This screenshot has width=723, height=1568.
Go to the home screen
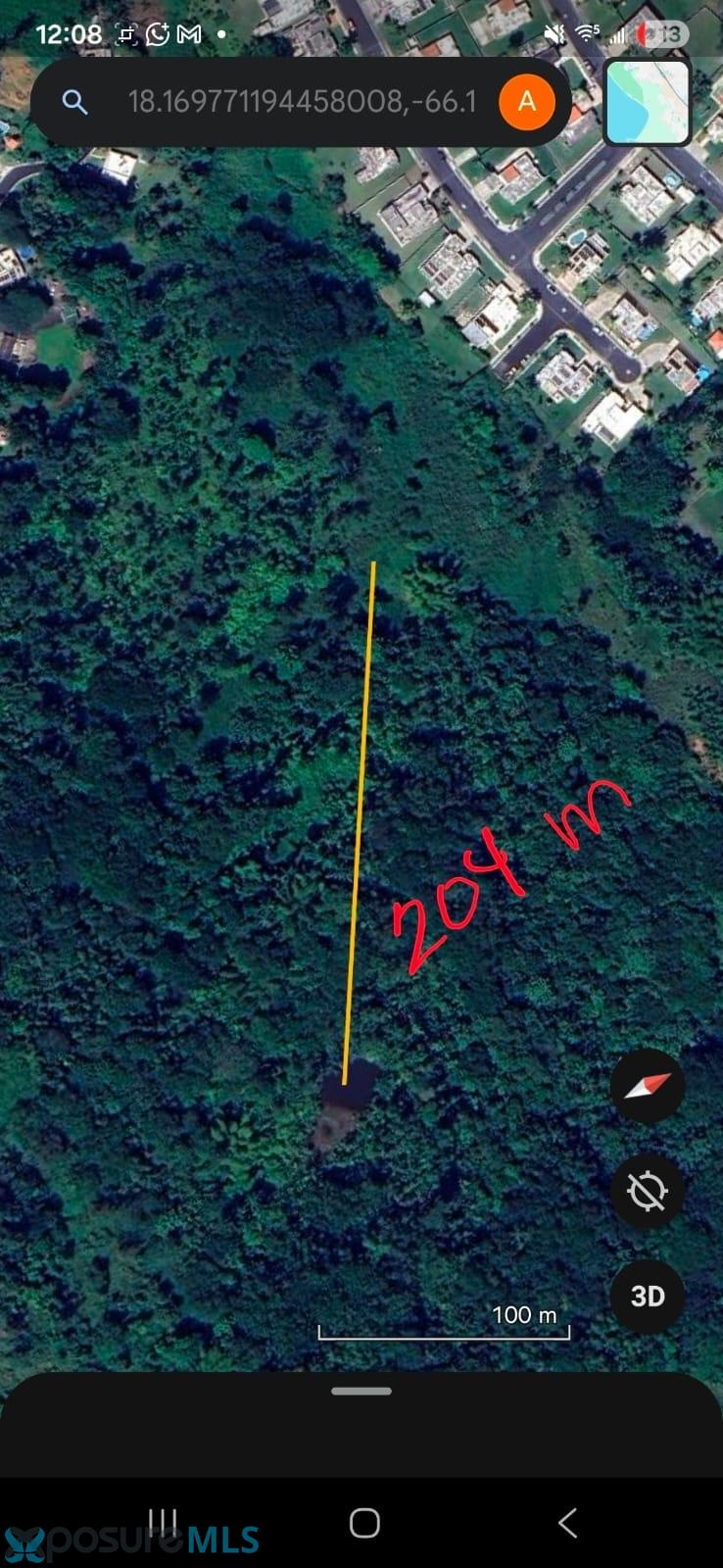[364, 1522]
